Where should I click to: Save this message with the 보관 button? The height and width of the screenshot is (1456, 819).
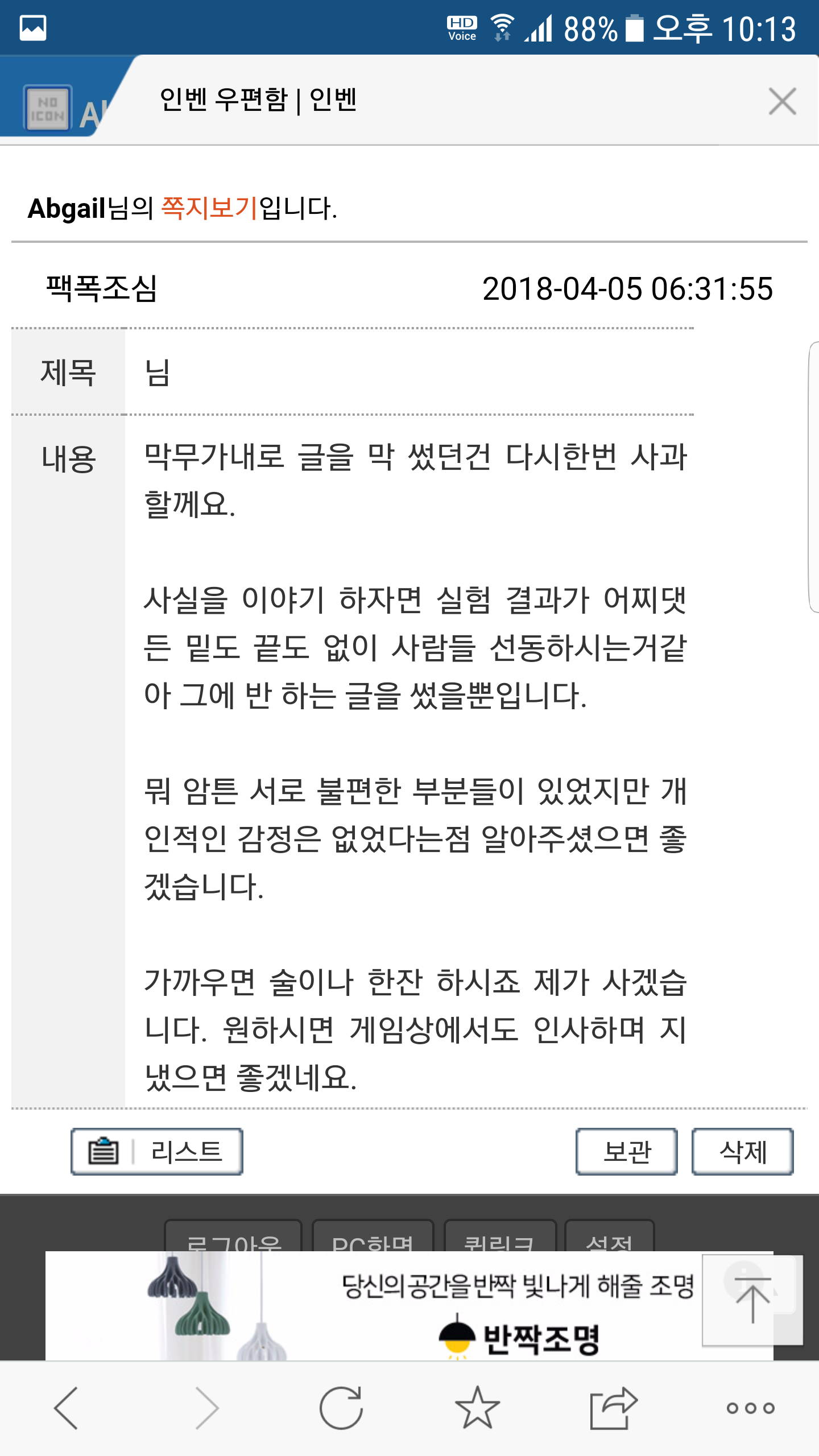click(x=627, y=1152)
